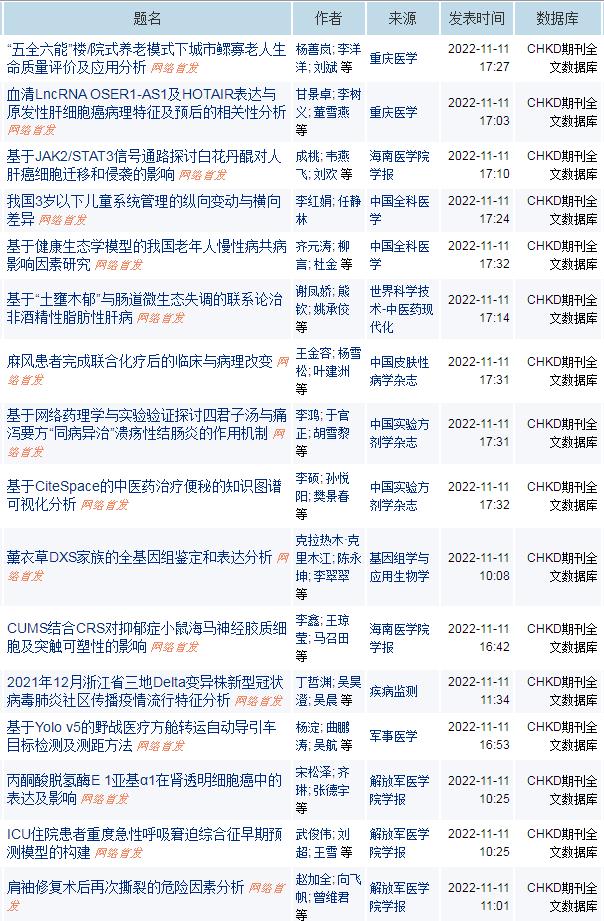Open the 军事医学 journal source
Screen dimensions: 604x921
tap(390, 736)
